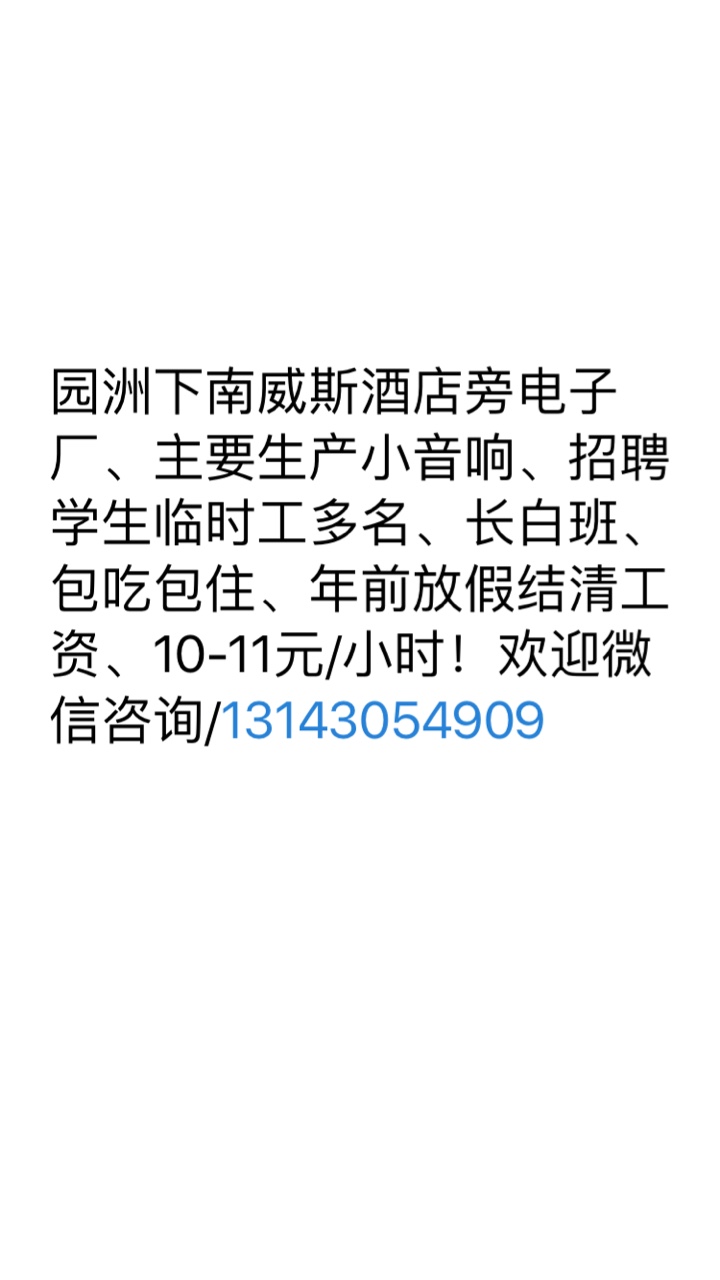This screenshot has width=720, height=1280.
Task: Tap the phone number 13143054909 link
Action: pyautogui.click(x=382, y=722)
